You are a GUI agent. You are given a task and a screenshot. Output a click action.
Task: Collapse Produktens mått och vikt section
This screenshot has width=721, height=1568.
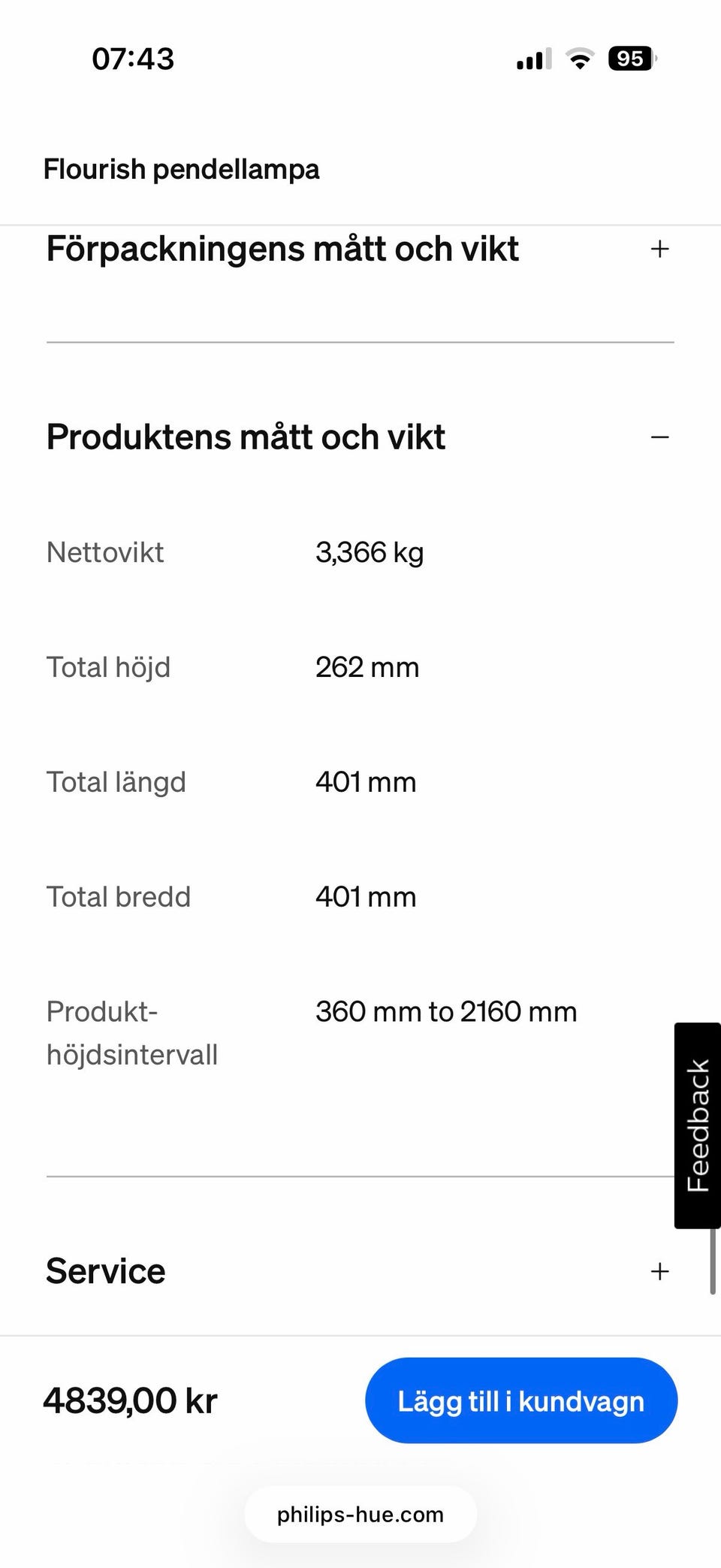[x=659, y=437]
